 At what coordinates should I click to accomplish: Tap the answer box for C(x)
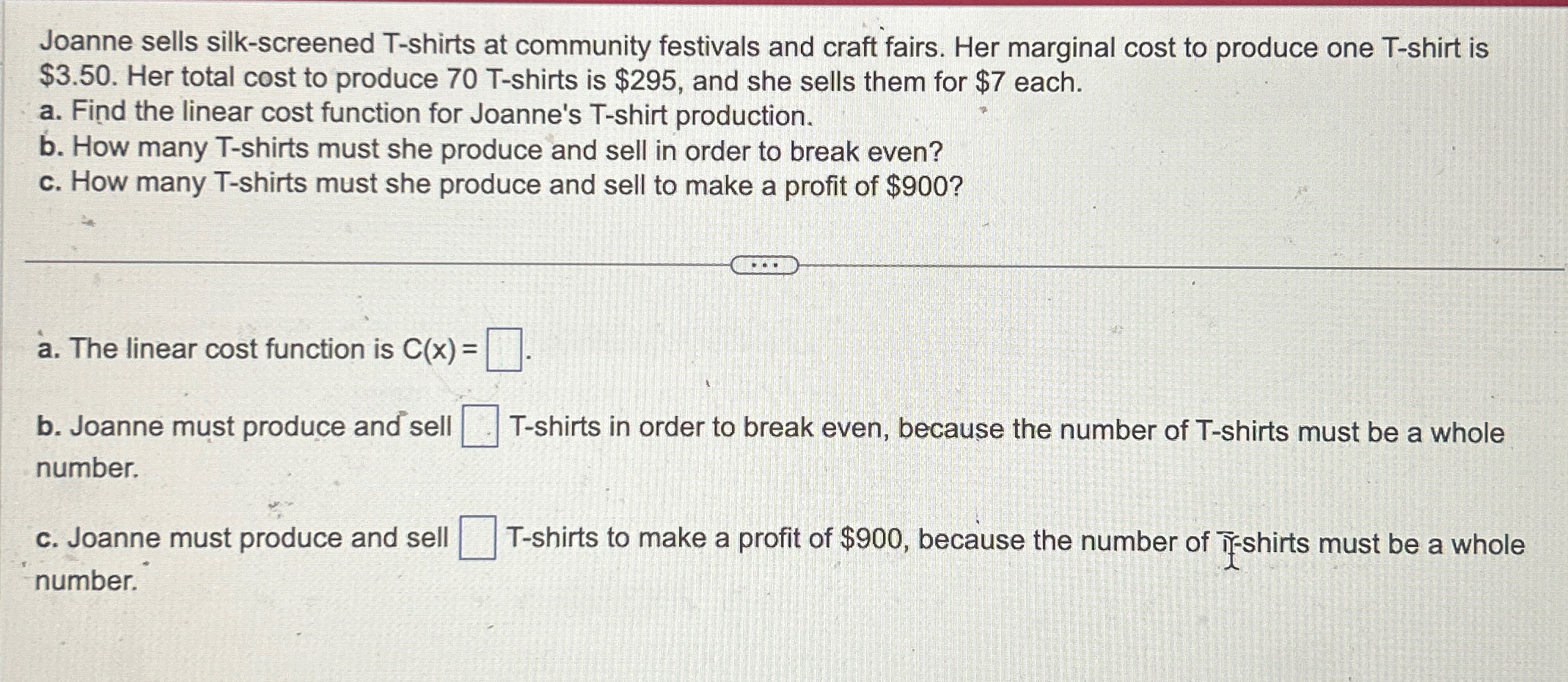coord(505,351)
